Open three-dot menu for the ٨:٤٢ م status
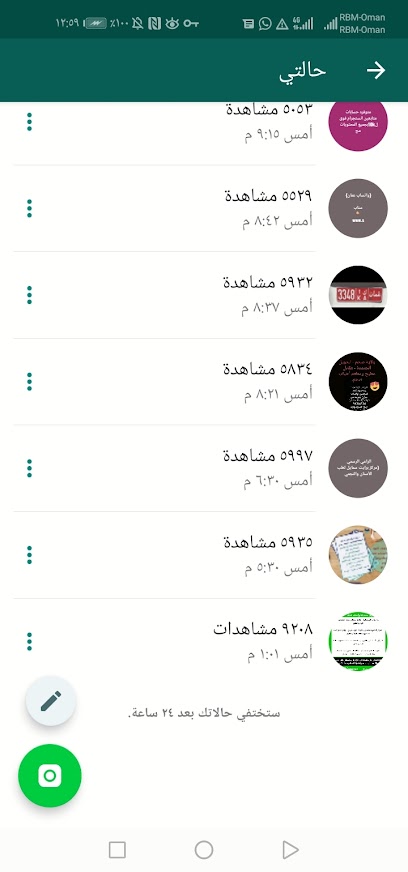 [29, 209]
